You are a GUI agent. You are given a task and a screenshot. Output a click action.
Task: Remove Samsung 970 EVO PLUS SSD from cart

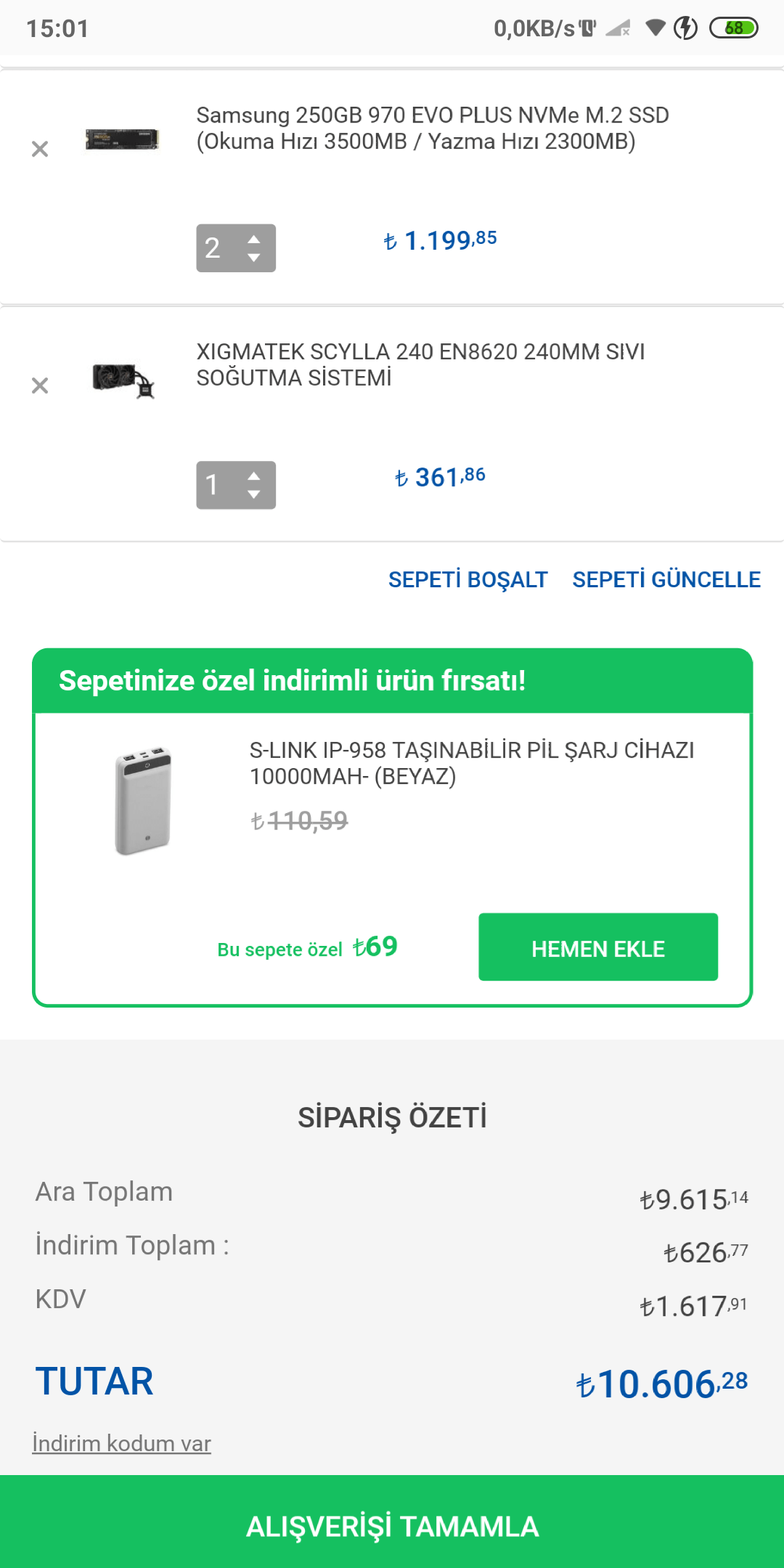tap(40, 149)
